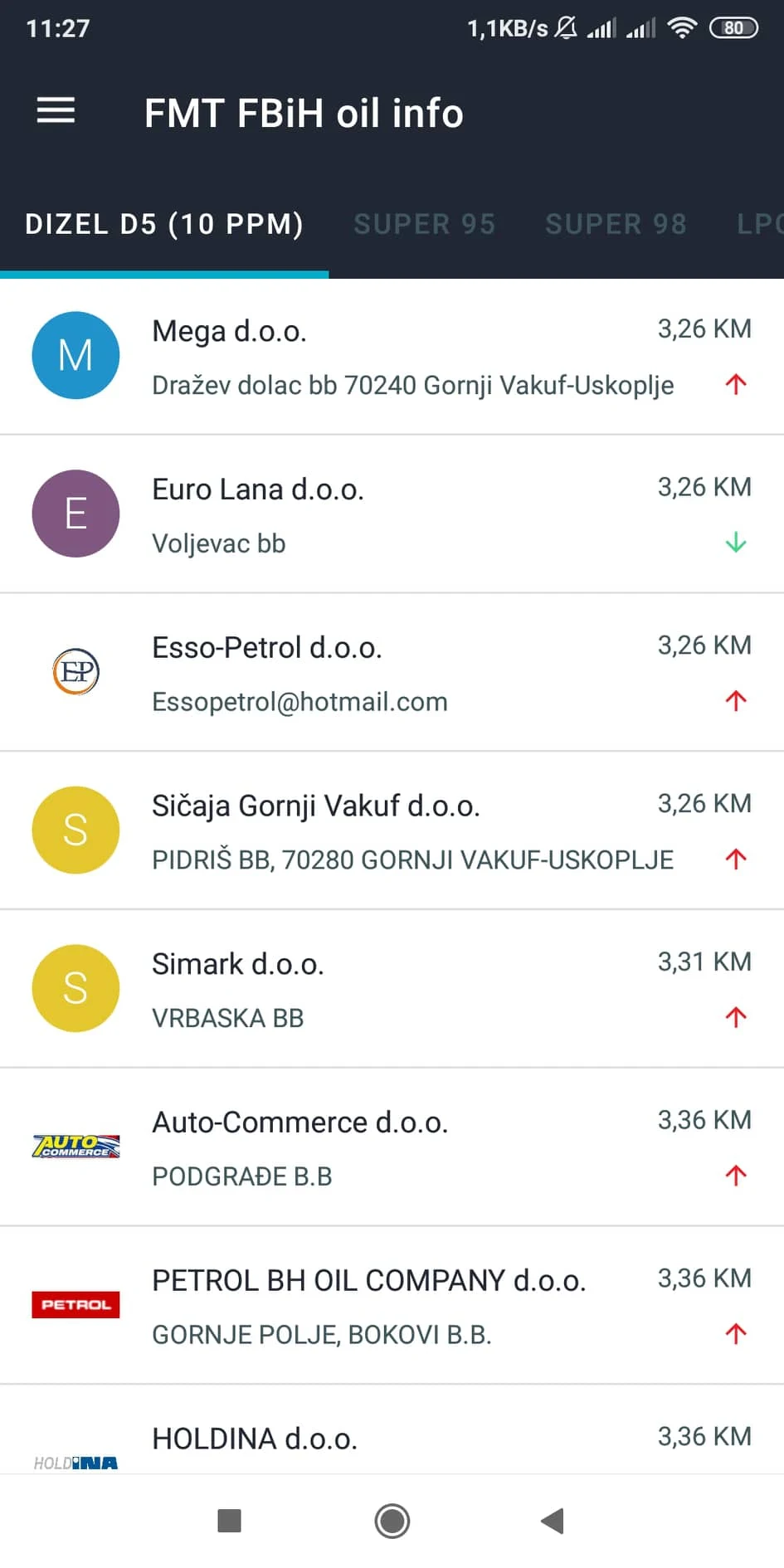Image resolution: width=784 pixels, height=1568 pixels.
Task: View PETROL BH OIL COMPANY d.o.o.
Action: [x=392, y=1307]
